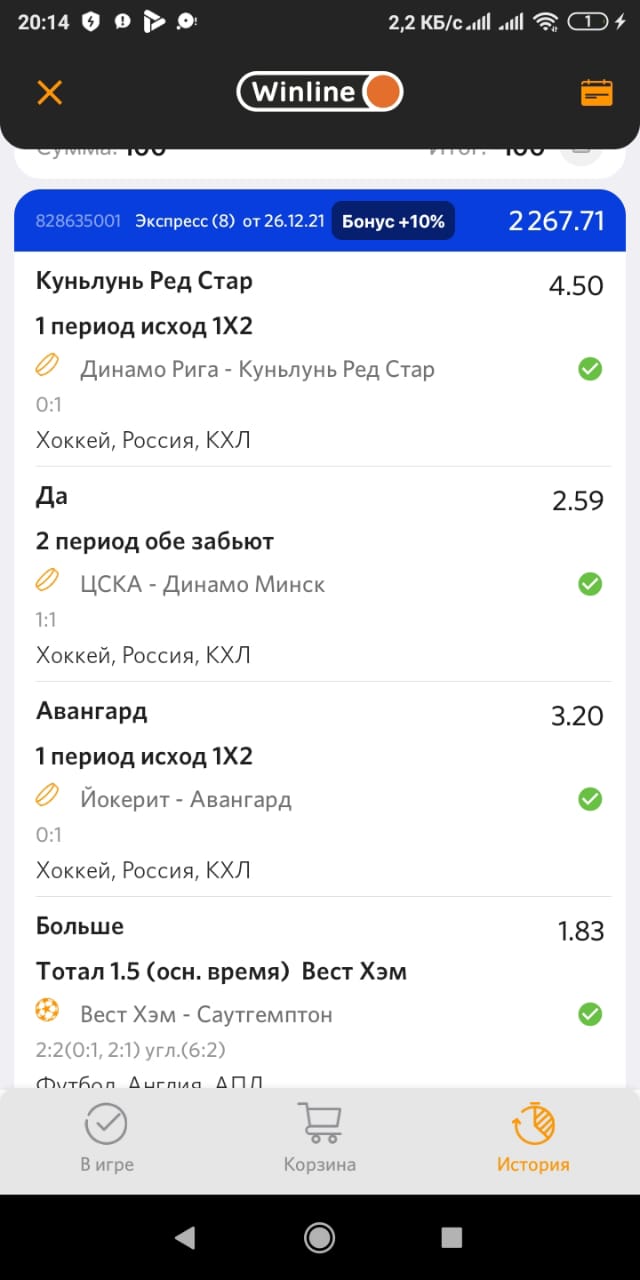Tap the system home button
This screenshot has height=1280, width=640.
coord(320,1238)
